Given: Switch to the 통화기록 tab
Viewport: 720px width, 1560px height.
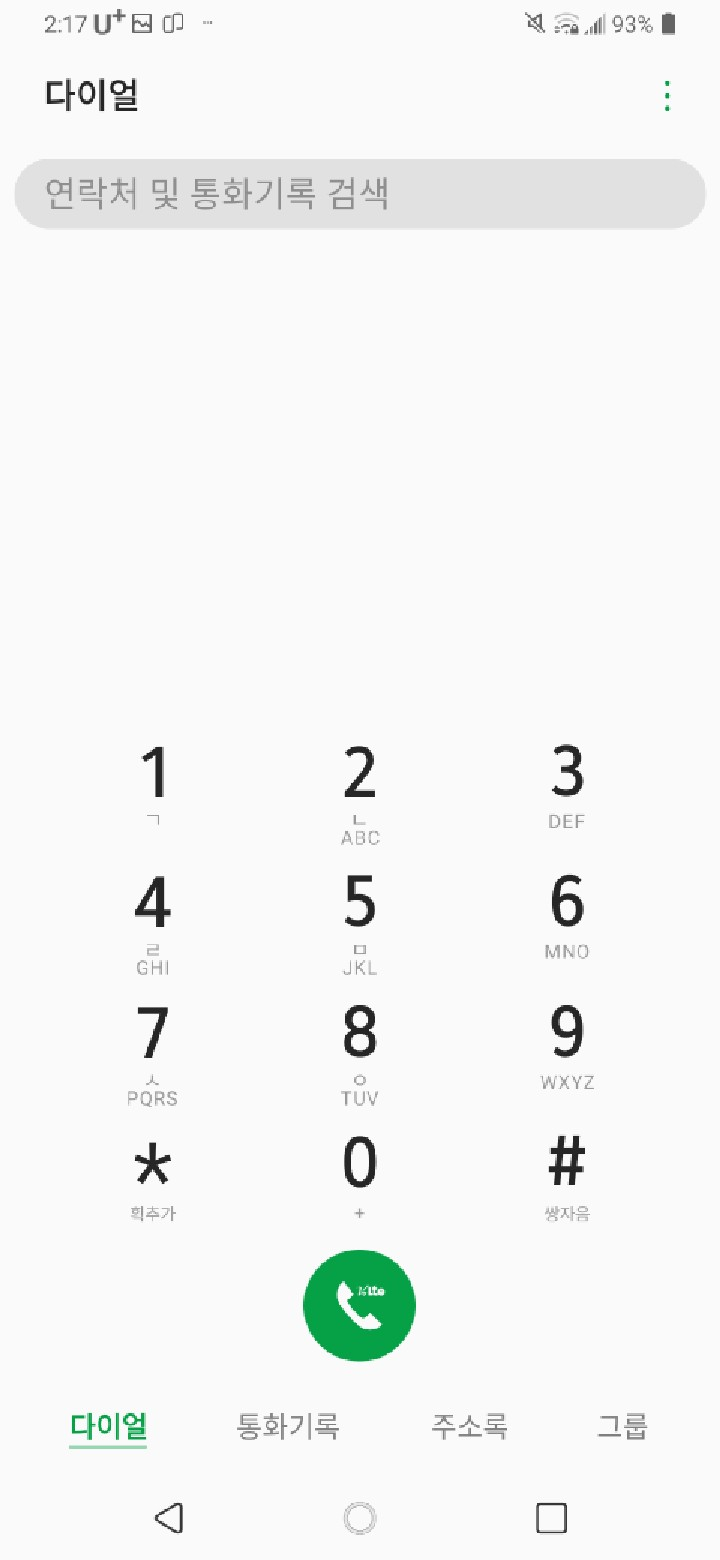Looking at the screenshot, I should click(288, 1425).
